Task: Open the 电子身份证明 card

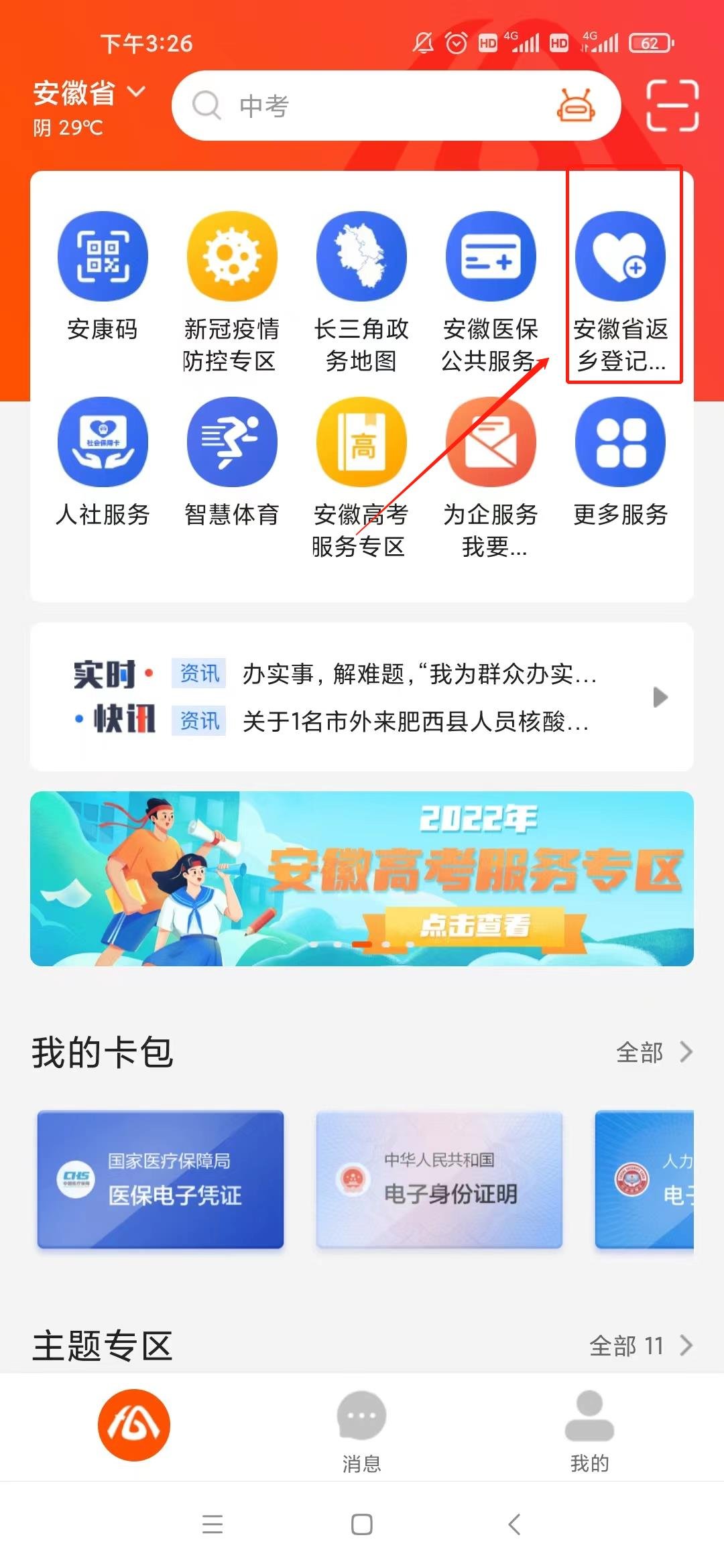Action: [439, 1179]
